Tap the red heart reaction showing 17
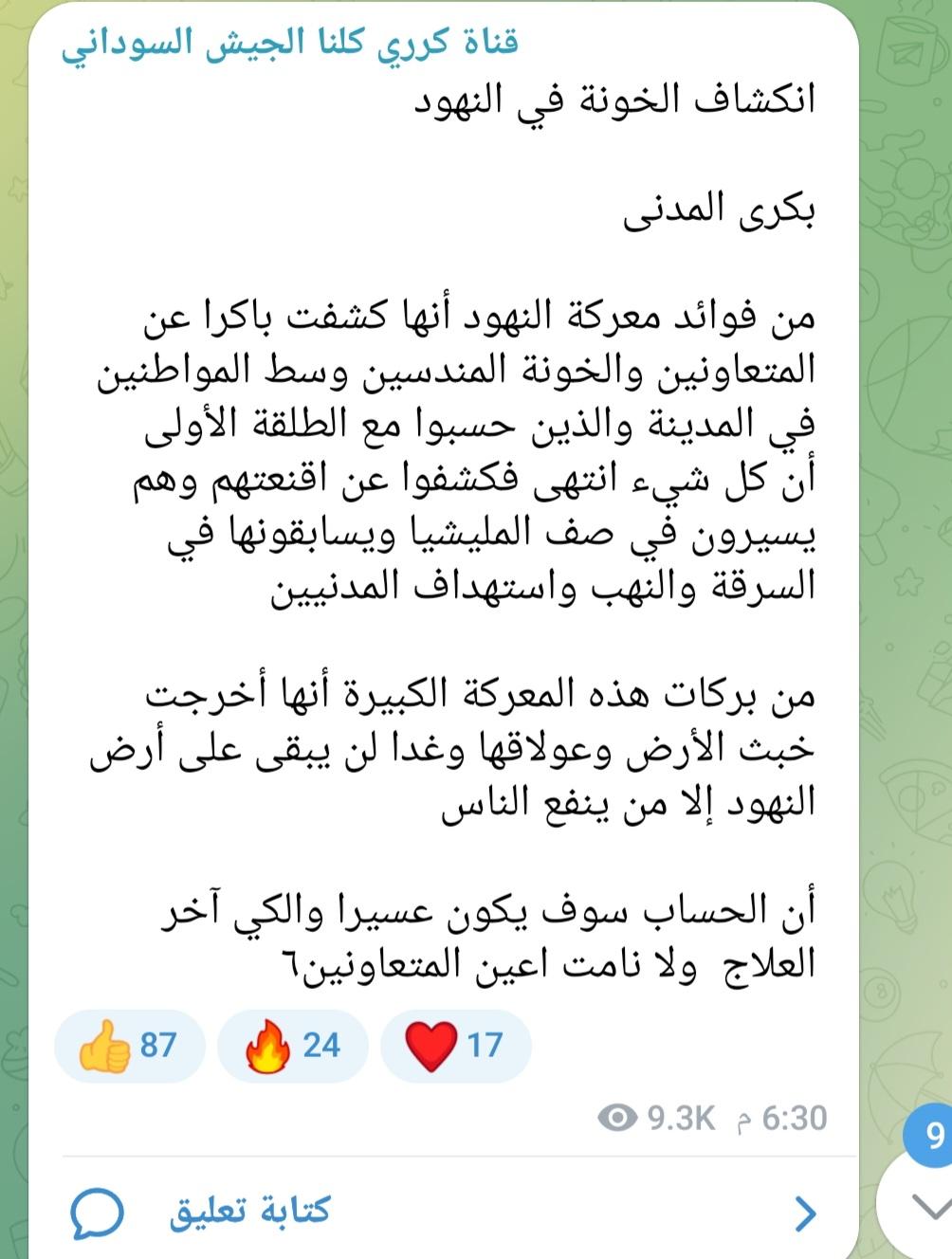Viewport: 952px width, 1259px height. (x=455, y=1046)
